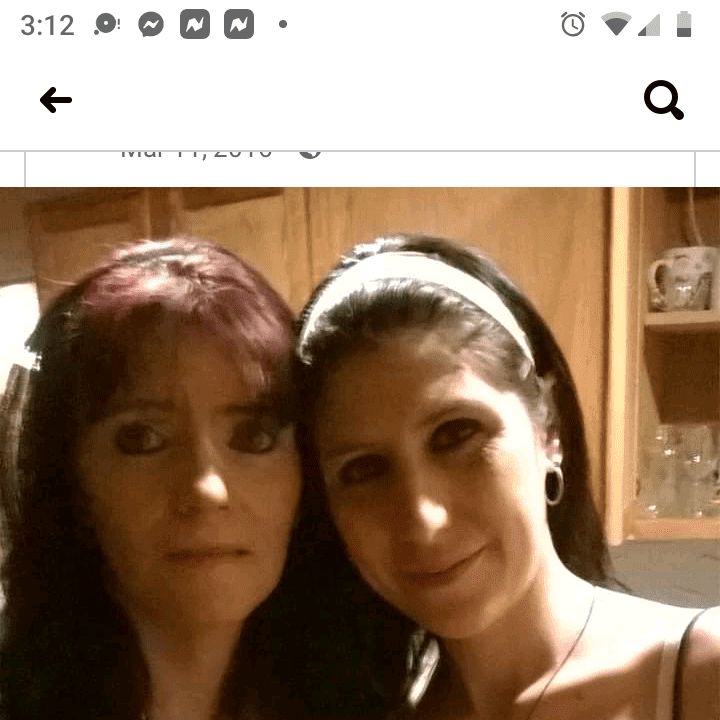Go back using the arrow icon
The width and height of the screenshot is (720, 720).
coord(56,100)
